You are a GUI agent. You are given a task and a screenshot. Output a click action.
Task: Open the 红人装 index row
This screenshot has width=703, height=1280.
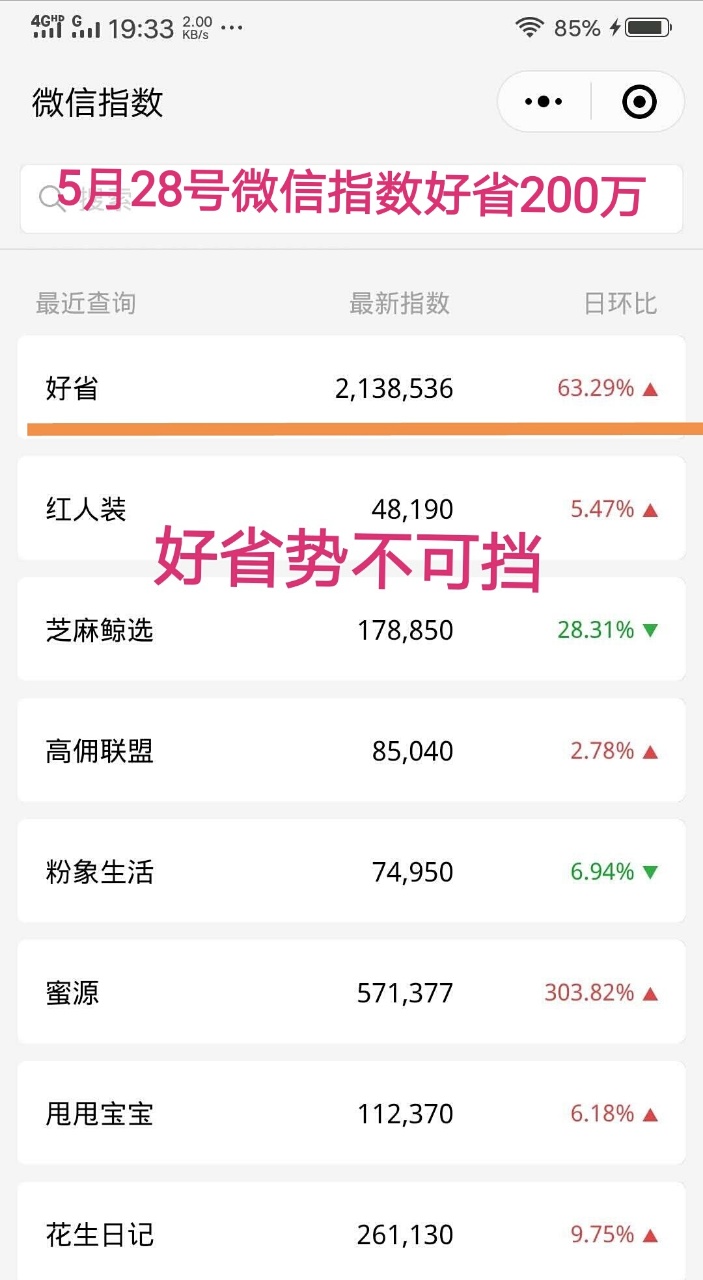pyautogui.click(x=351, y=509)
